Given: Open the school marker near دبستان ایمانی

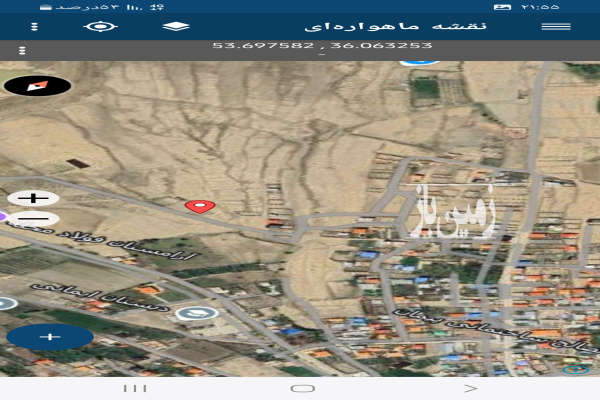Looking at the screenshot, I should [x=191, y=313].
